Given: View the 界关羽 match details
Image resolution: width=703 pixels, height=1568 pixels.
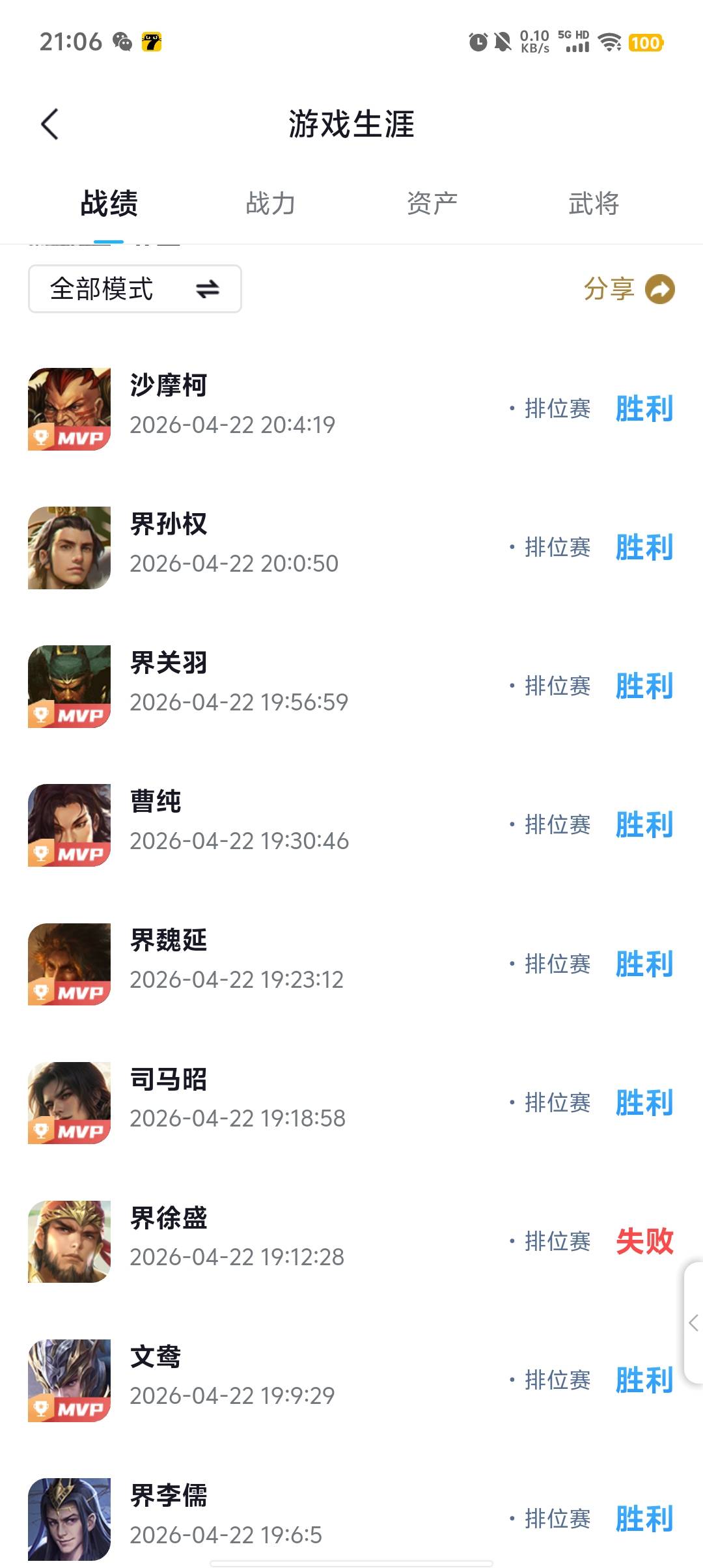Looking at the screenshot, I should click(351, 686).
